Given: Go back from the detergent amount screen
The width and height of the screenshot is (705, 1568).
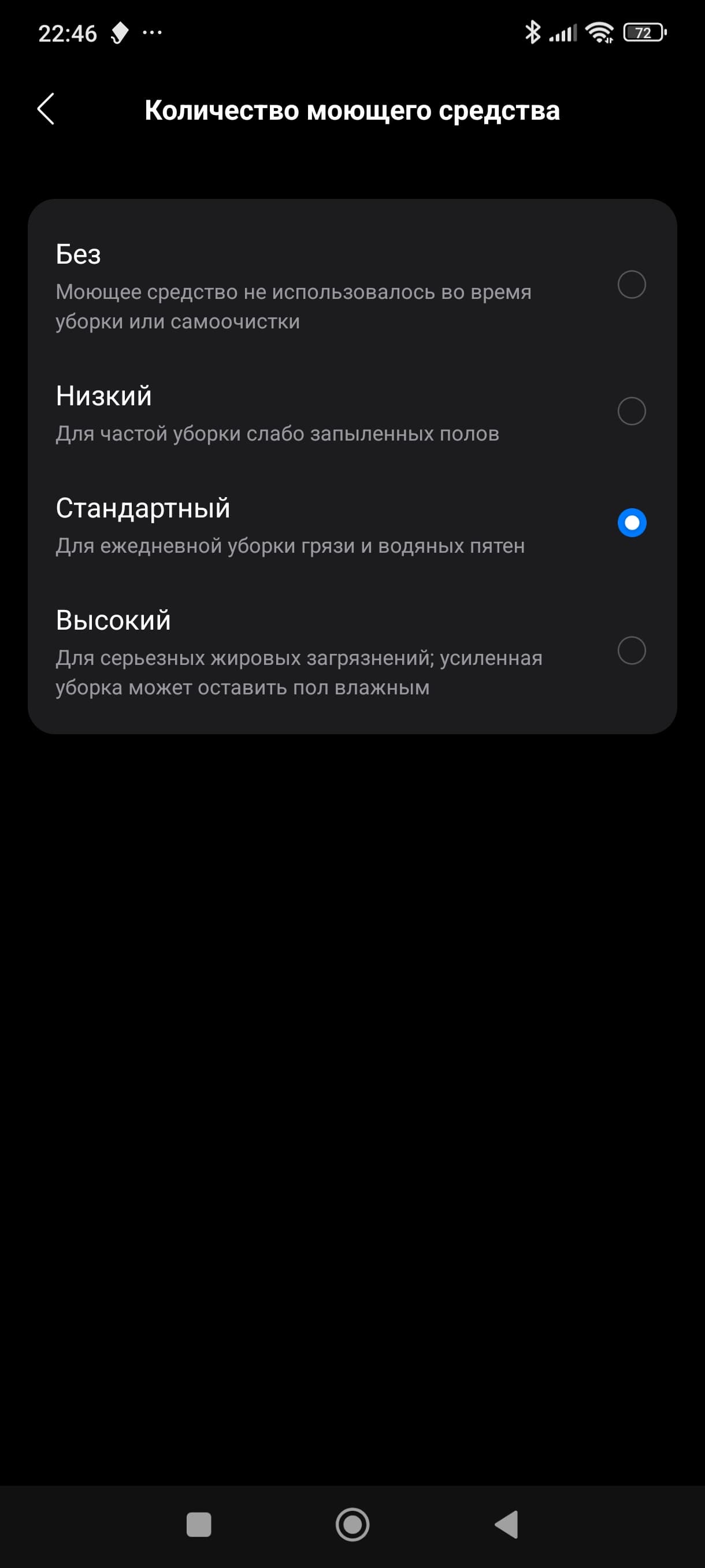Looking at the screenshot, I should click(x=46, y=110).
